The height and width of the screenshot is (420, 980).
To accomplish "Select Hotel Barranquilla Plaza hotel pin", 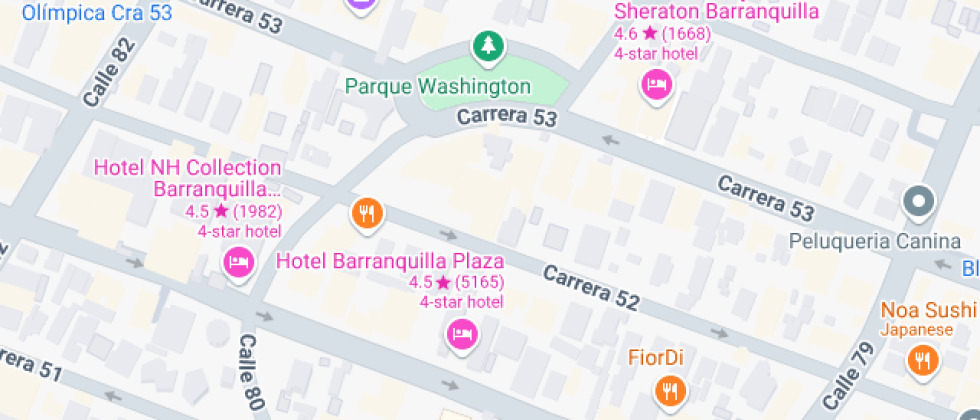I will [461, 334].
